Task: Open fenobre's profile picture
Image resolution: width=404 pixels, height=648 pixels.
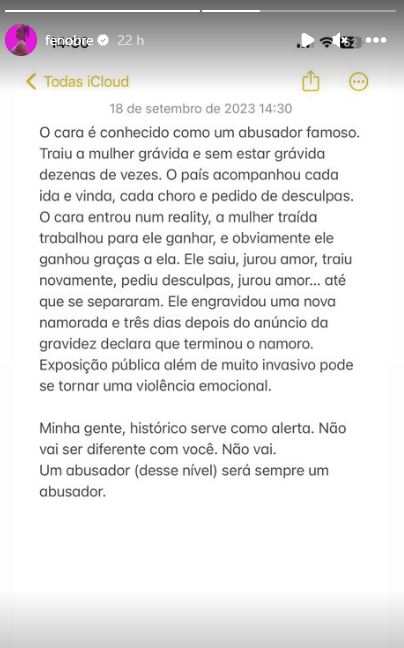Action: tap(21, 40)
